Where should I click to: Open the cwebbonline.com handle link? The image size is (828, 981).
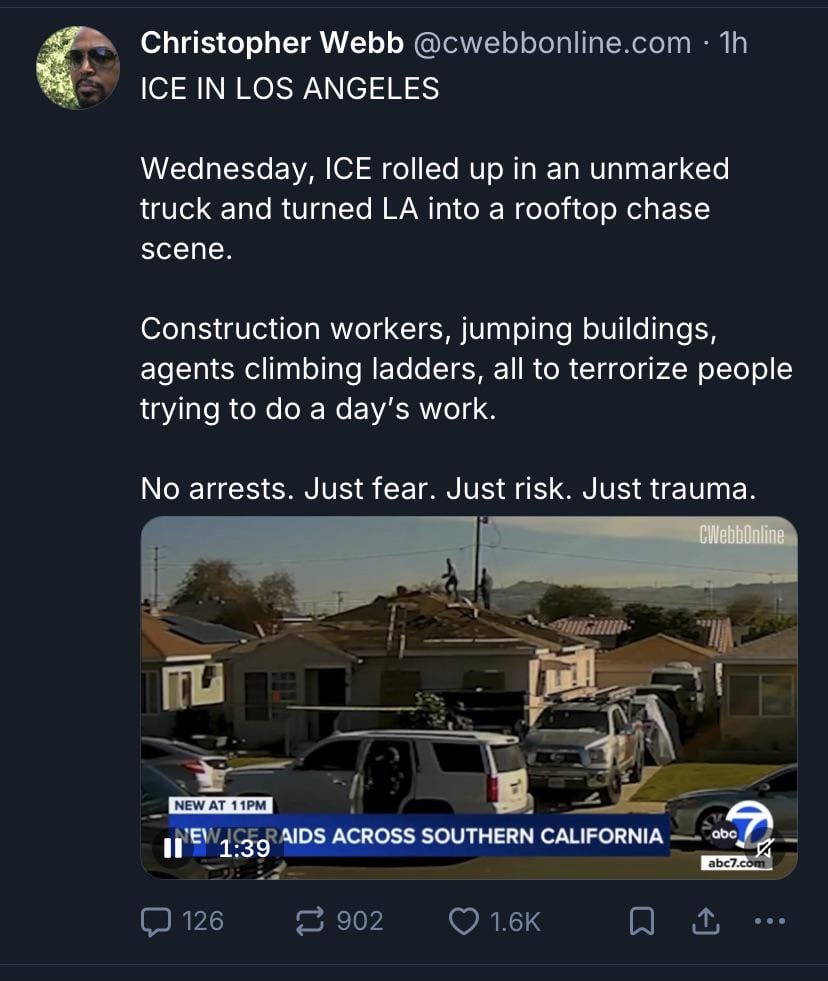(551, 42)
